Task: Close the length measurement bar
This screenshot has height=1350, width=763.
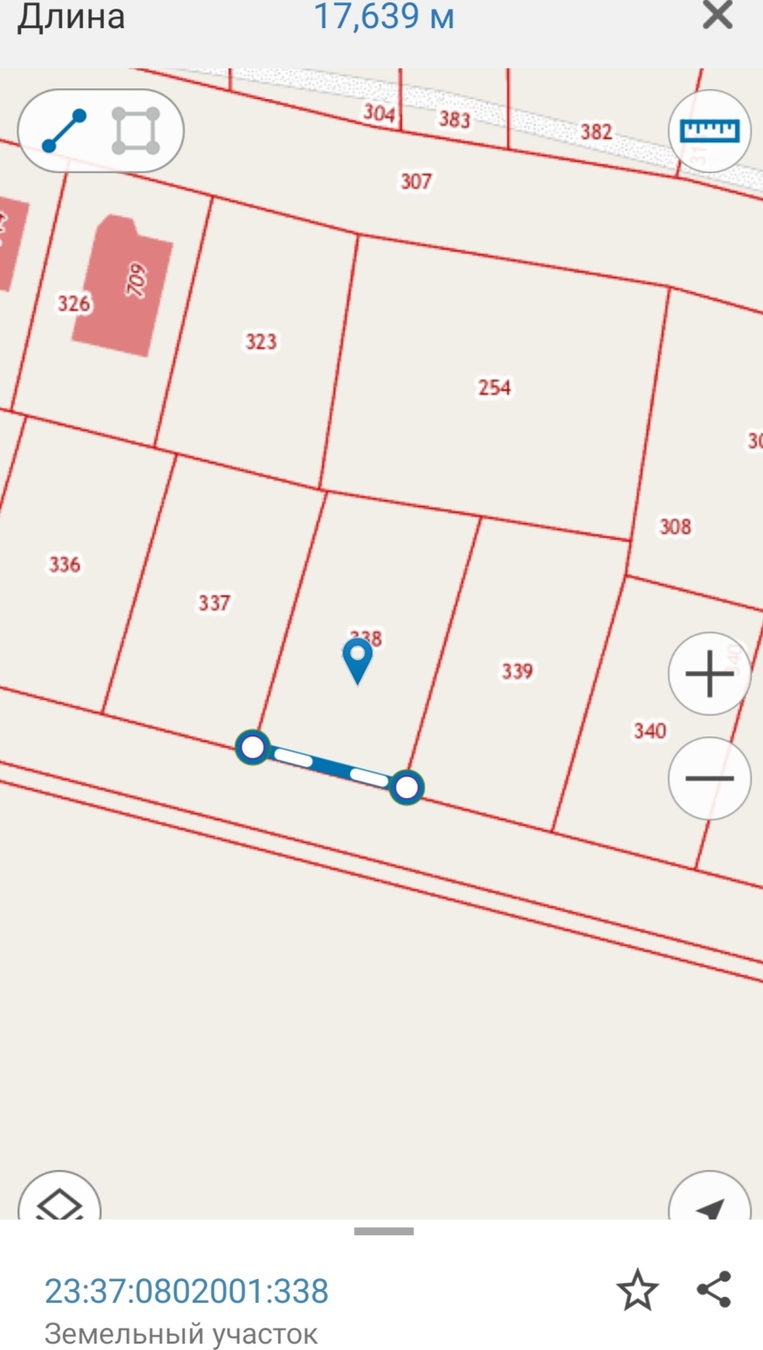Action: point(717,16)
